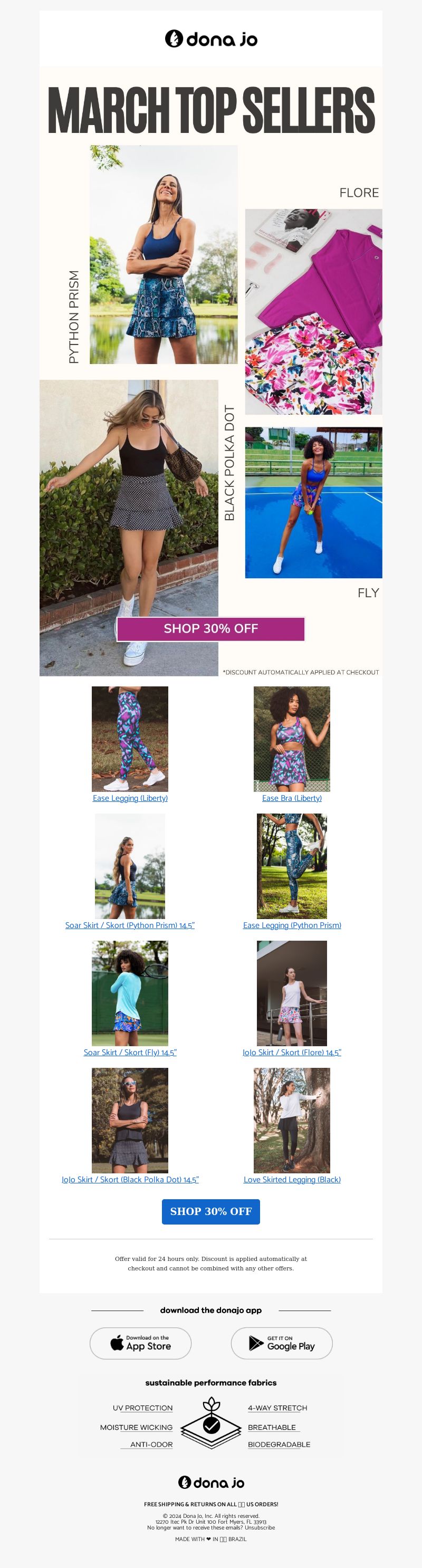Image resolution: width=422 pixels, height=1568 pixels.
Task: Tap the 4-WAY STRETCH link
Action: 277,1408
